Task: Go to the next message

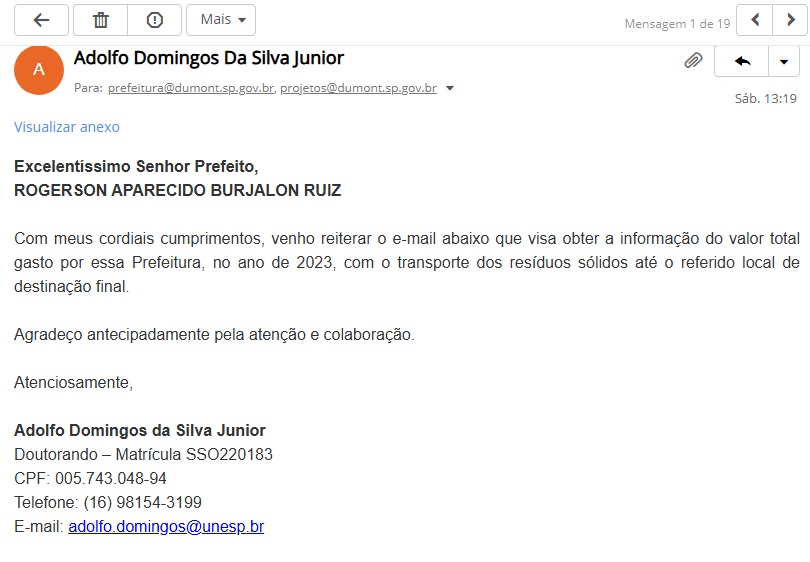Action: point(790,20)
